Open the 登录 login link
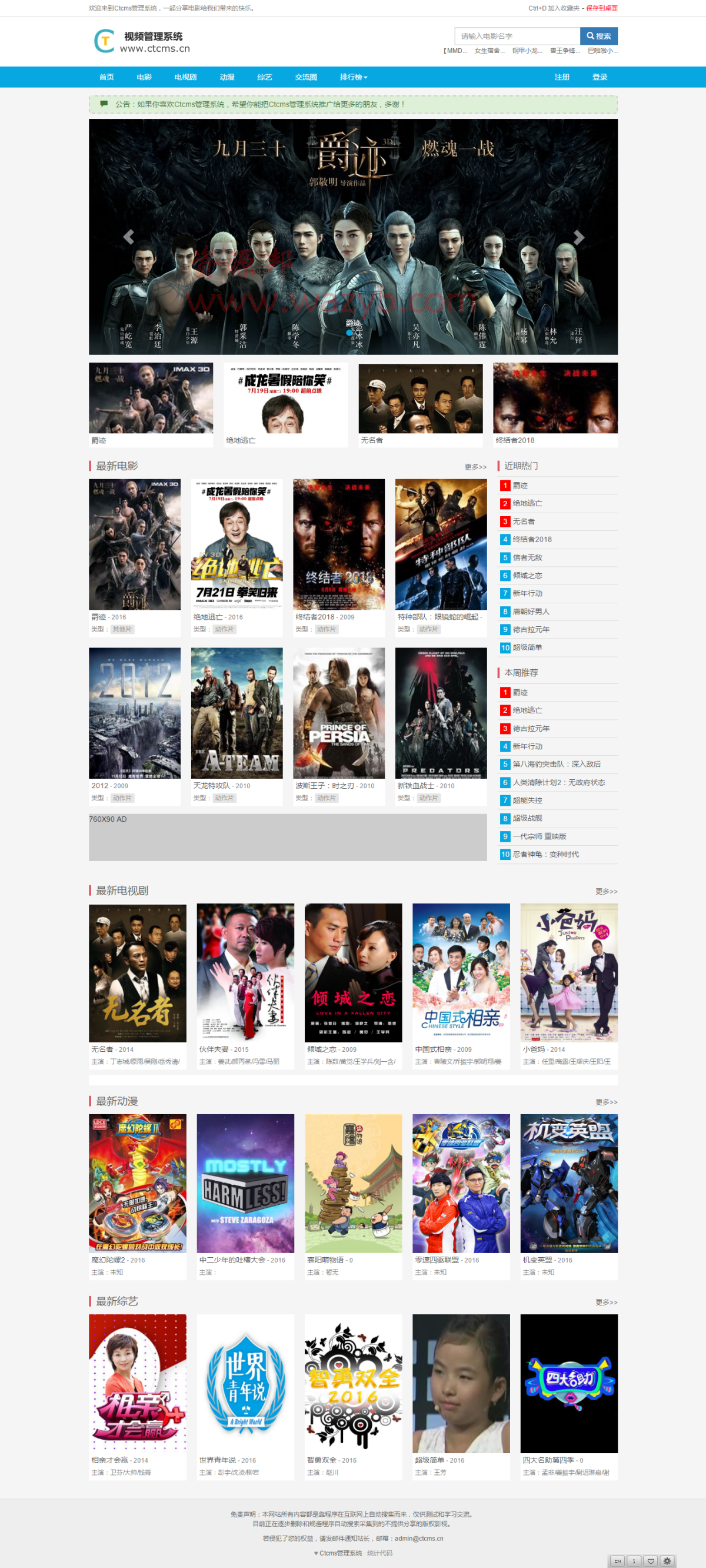Viewport: 706px width, 1568px height. 600,77
